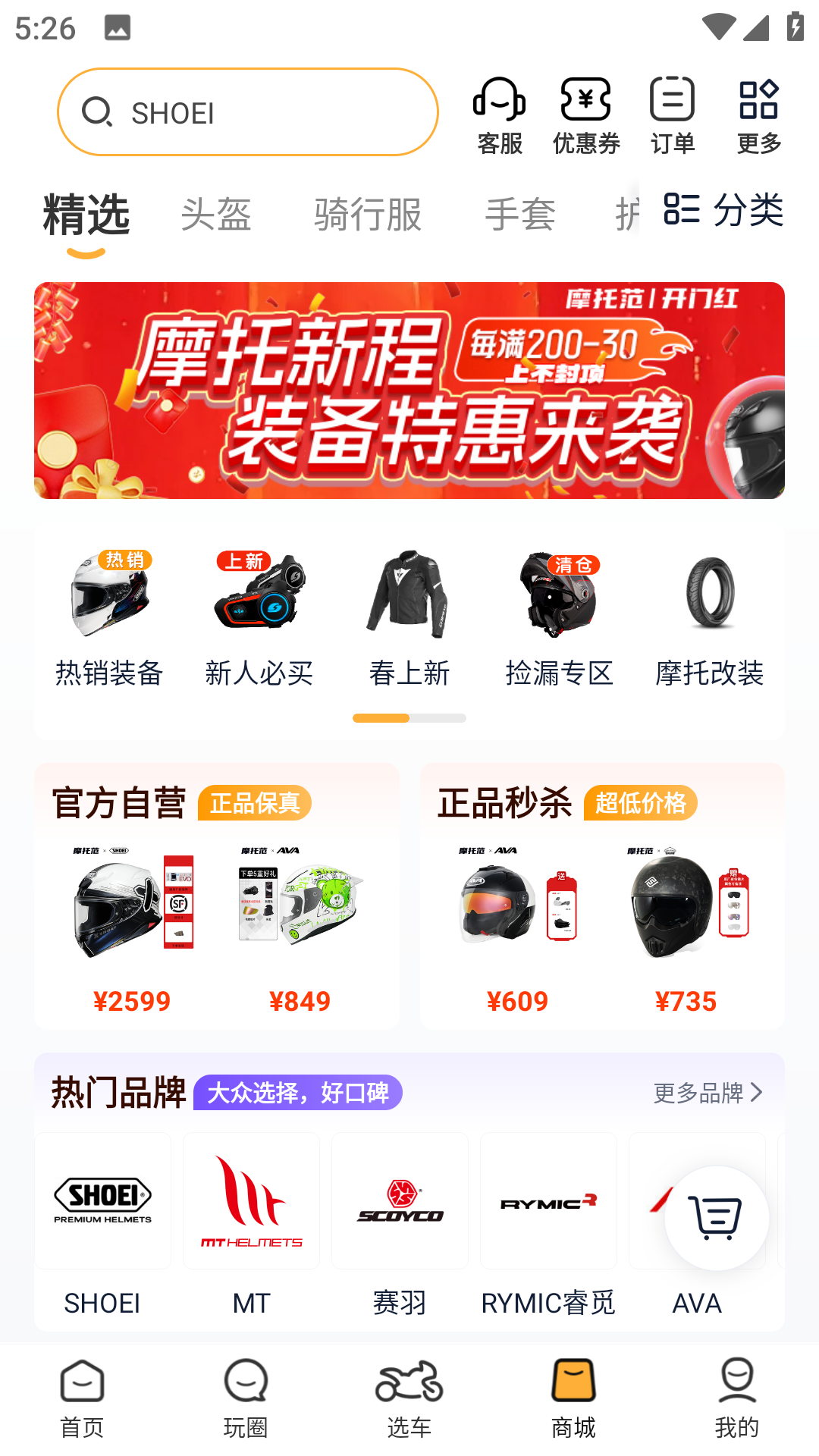Tap the SHOEI search box
The image size is (819, 1456).
[x=247, y=112]
